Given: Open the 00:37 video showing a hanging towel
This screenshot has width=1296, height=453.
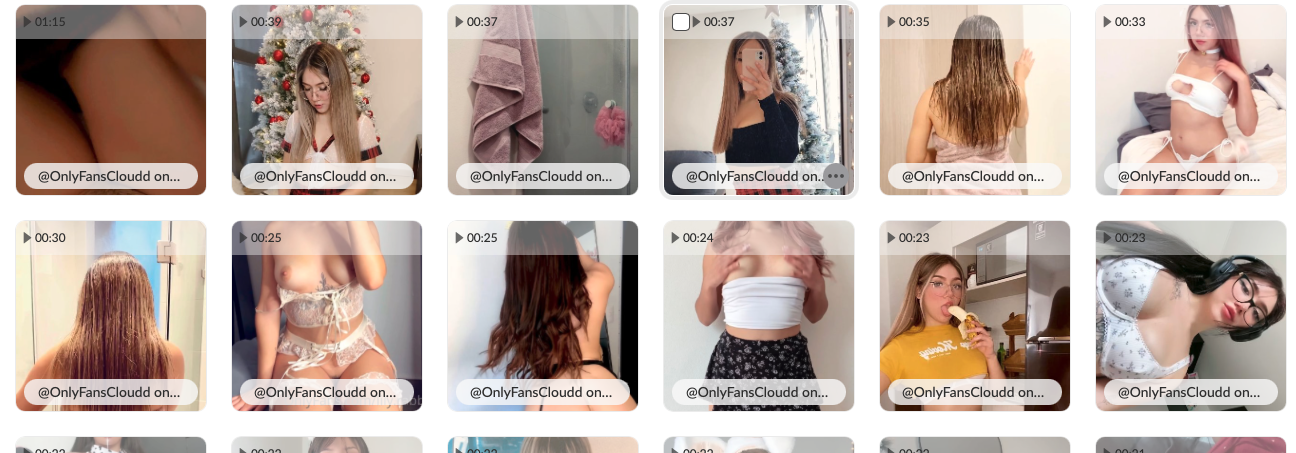Looking at the screenshot, I should pyautogui.click(x=543, y=100).
